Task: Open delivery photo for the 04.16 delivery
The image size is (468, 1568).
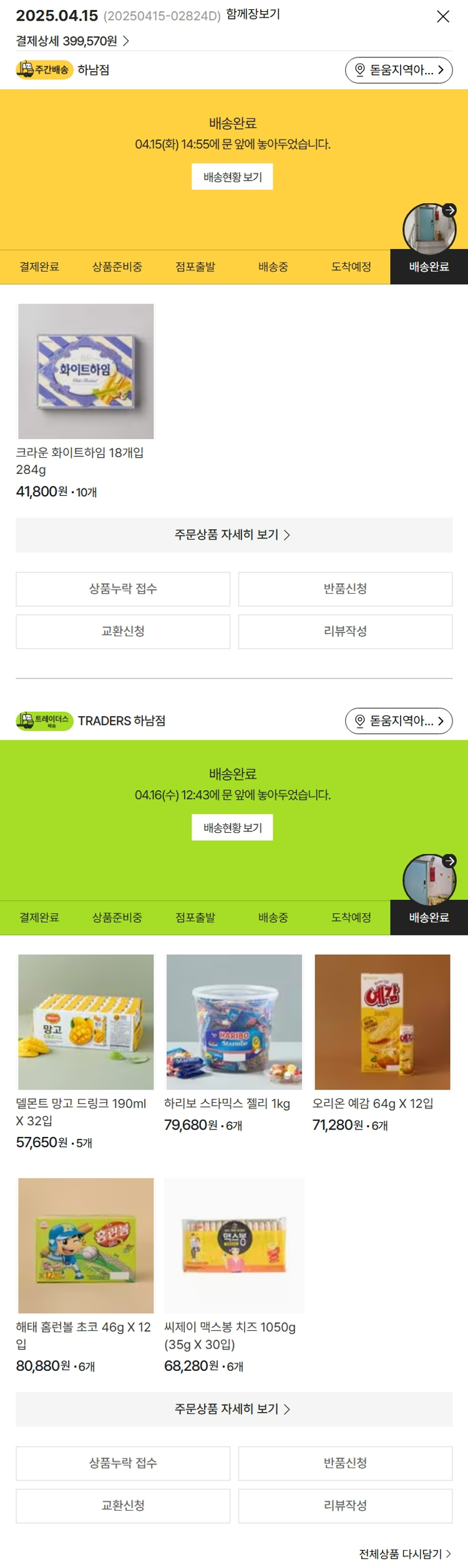Action: tap(429, 879)
